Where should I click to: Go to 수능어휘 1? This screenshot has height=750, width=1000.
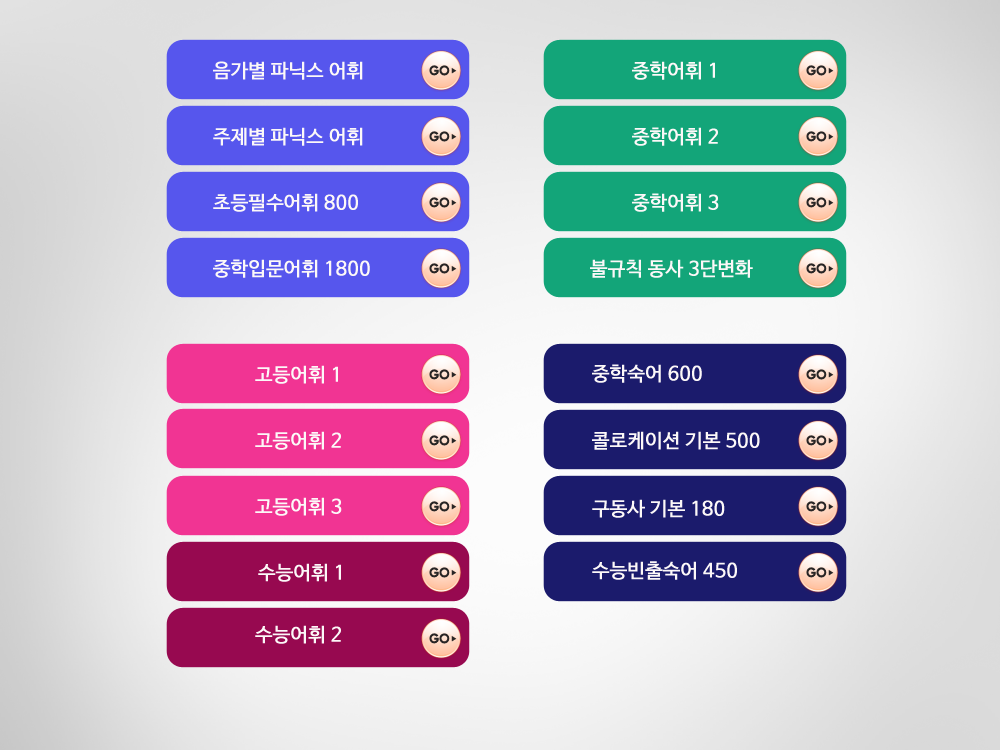(317, 572)
